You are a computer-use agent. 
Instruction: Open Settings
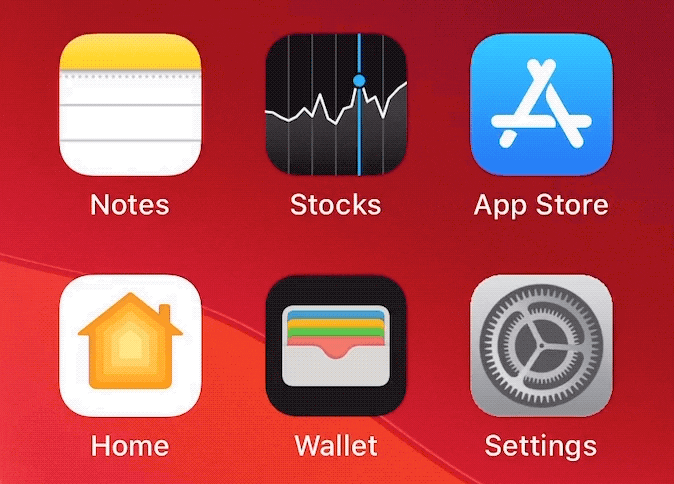541,345
